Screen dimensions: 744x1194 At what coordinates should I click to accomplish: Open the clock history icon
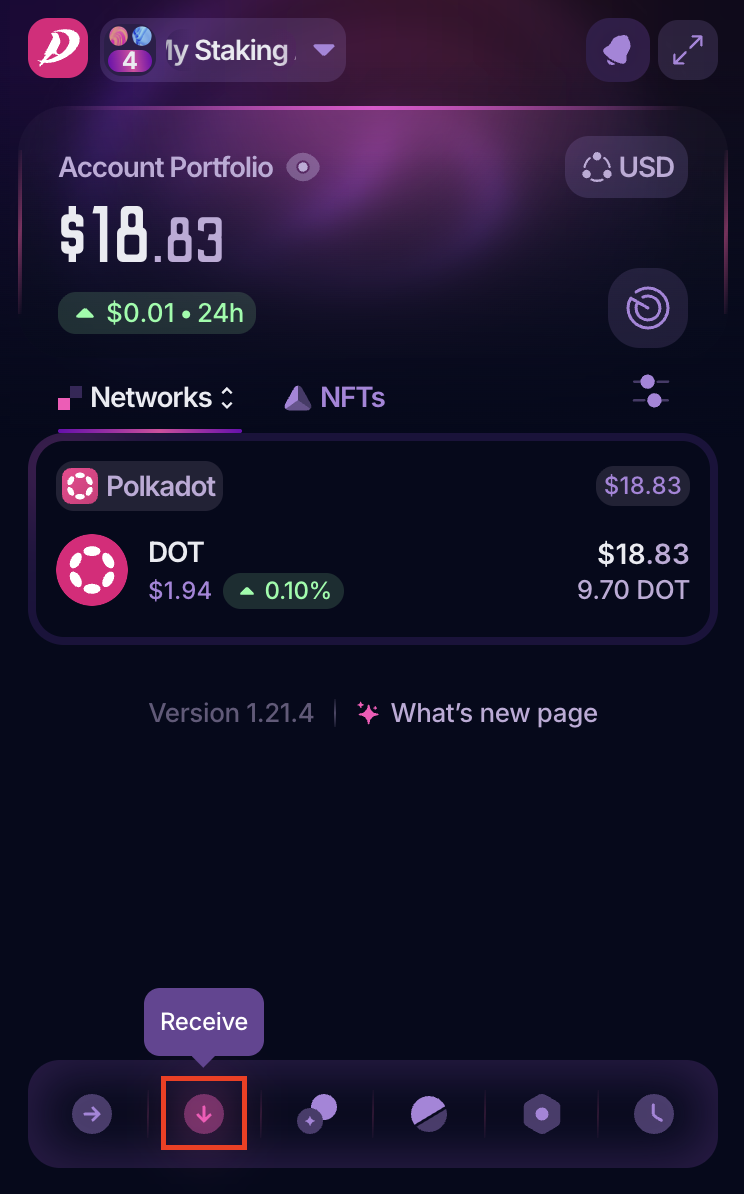point(653,1113)
